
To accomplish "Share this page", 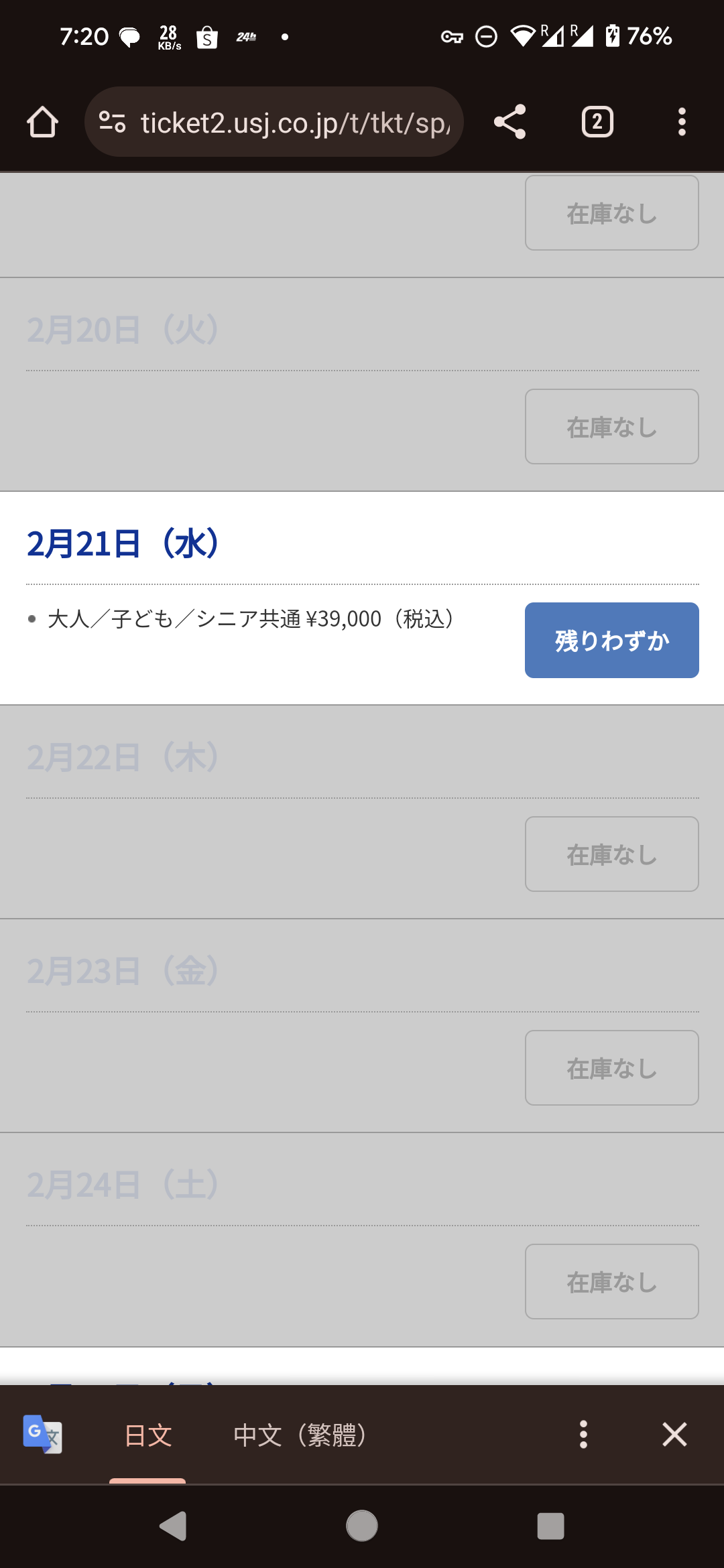I will point(509,122).
